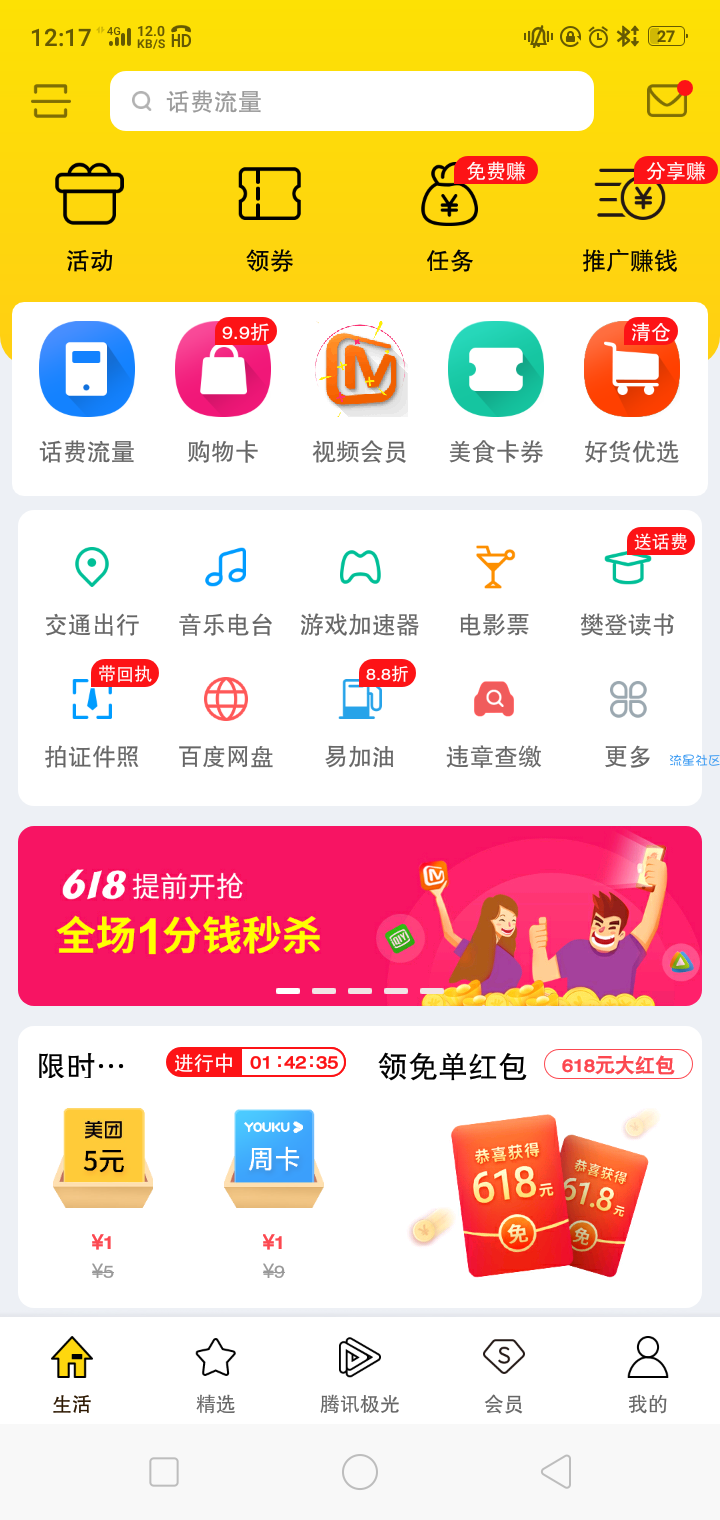Viewport: 720px width, 1520px height.
Task: Open 电影票 movie tickets
Action: click(494, 591)
